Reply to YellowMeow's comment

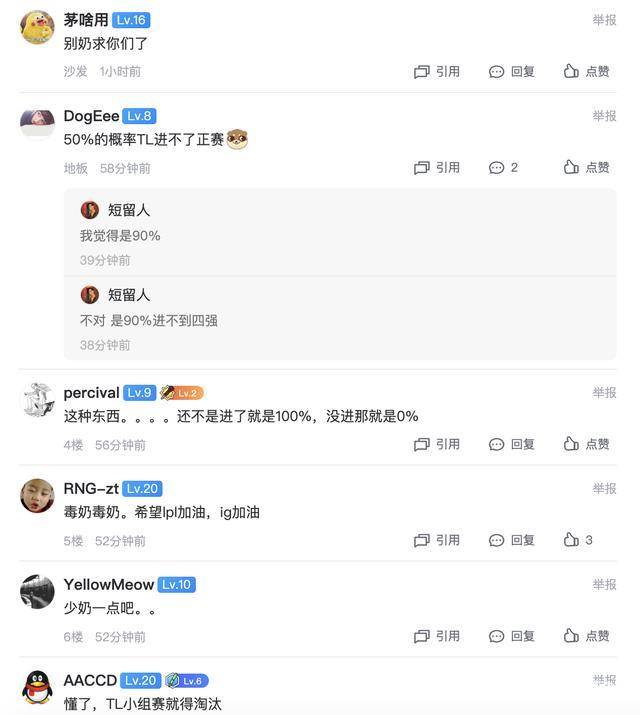click(x=512, y=636)
